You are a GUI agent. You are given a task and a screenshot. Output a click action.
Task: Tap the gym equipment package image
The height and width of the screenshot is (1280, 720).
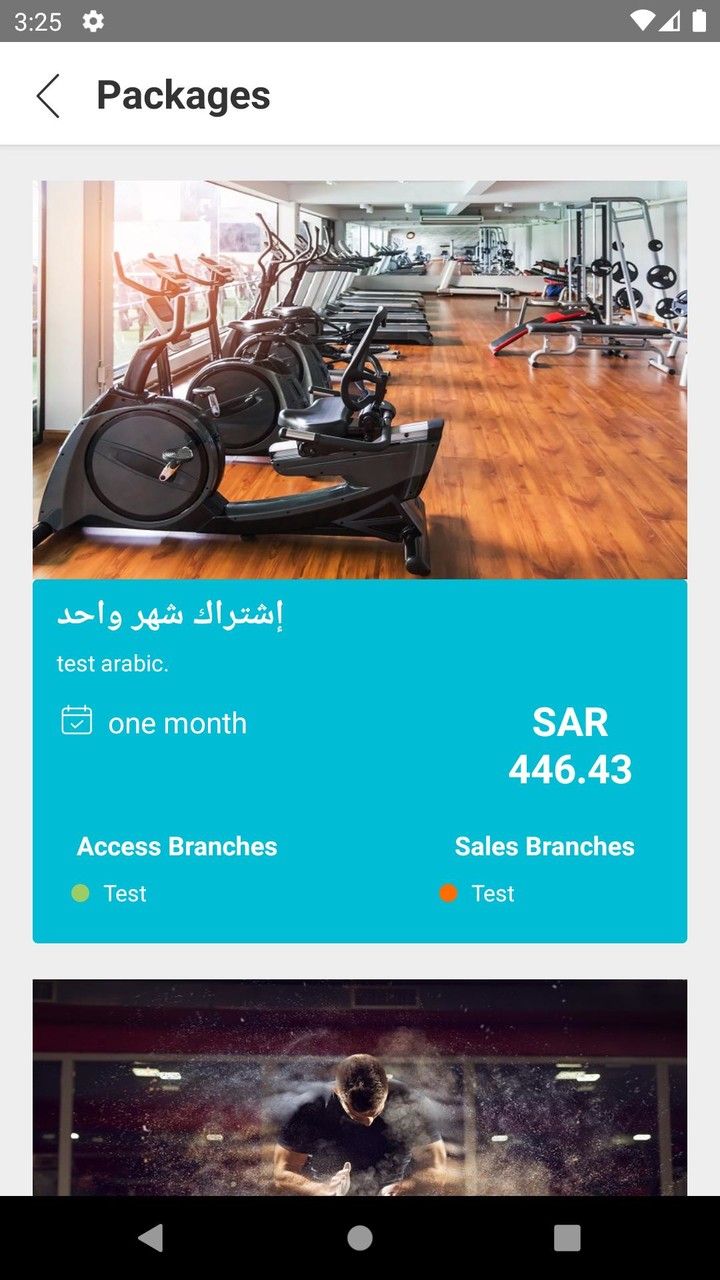point(360,380)
